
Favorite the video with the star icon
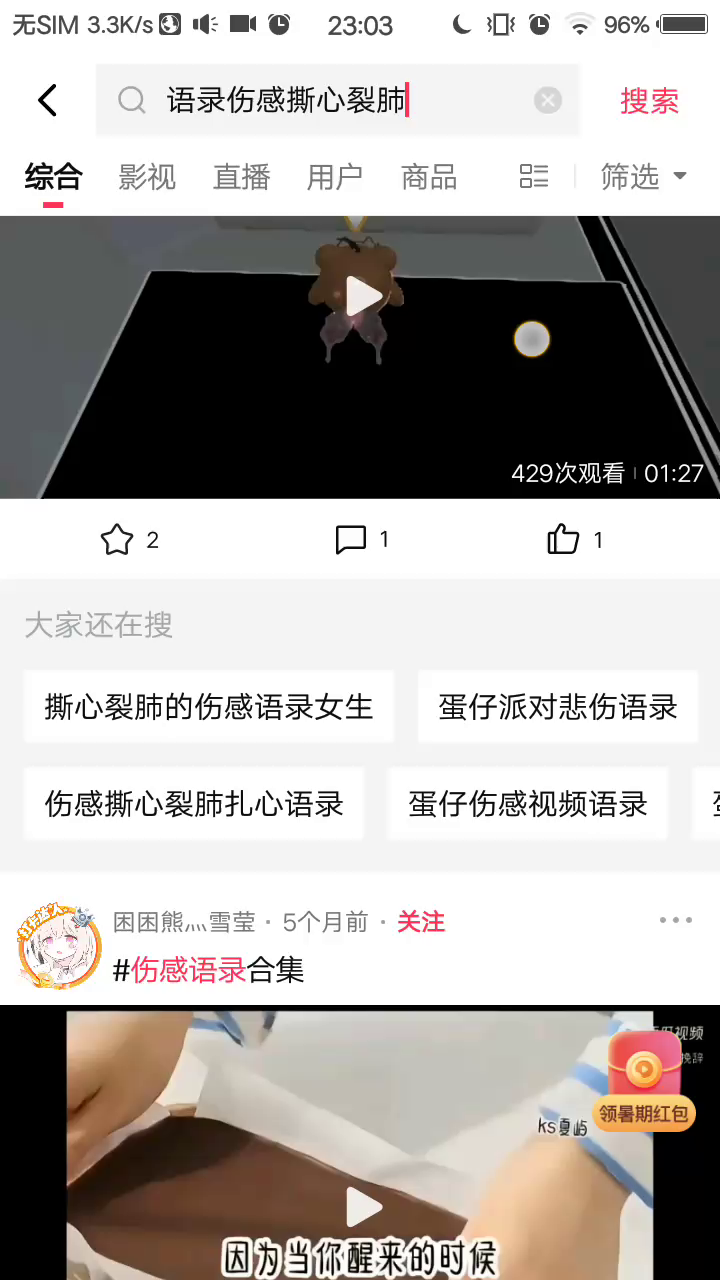pos(118,540)
